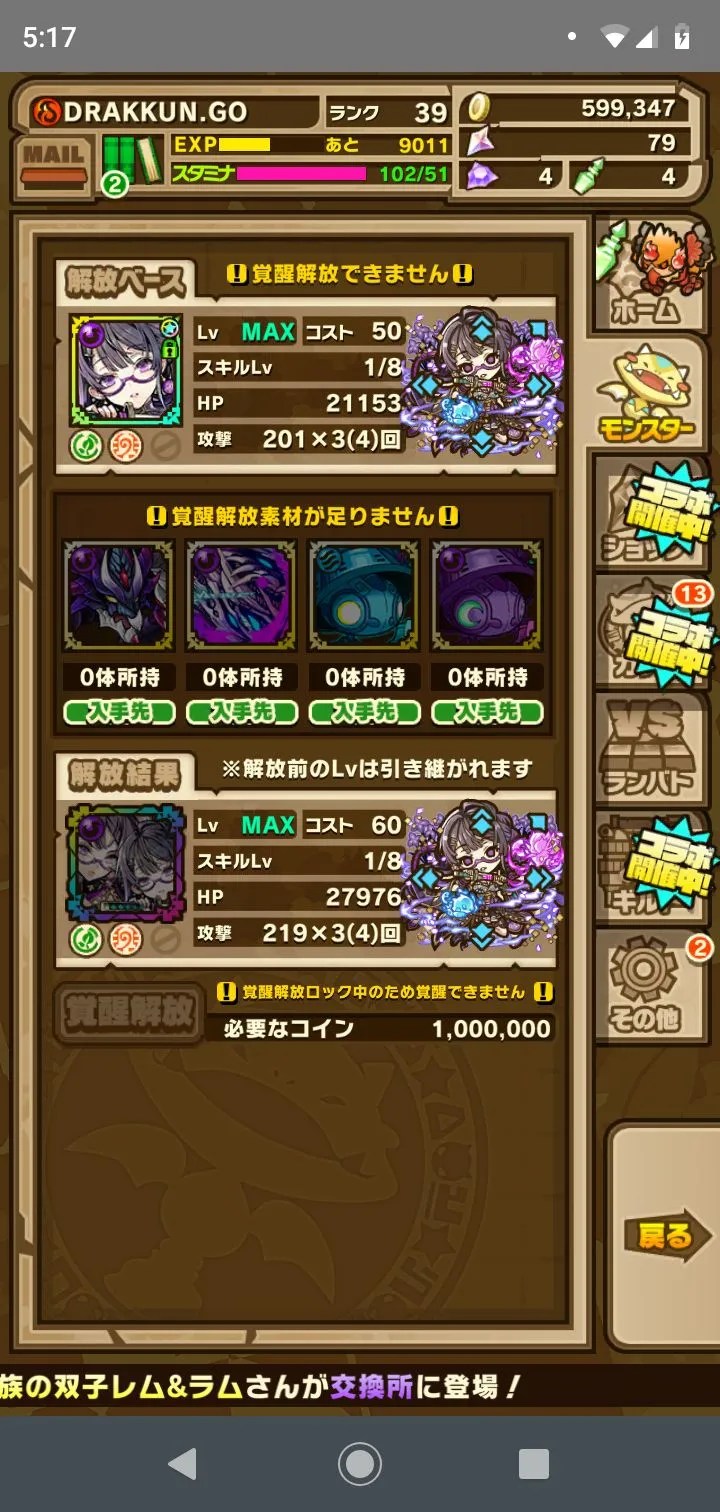The image size is (720, 1512).
Task: Select the first awakening material monster icon
Action: [x=119, y=597]
